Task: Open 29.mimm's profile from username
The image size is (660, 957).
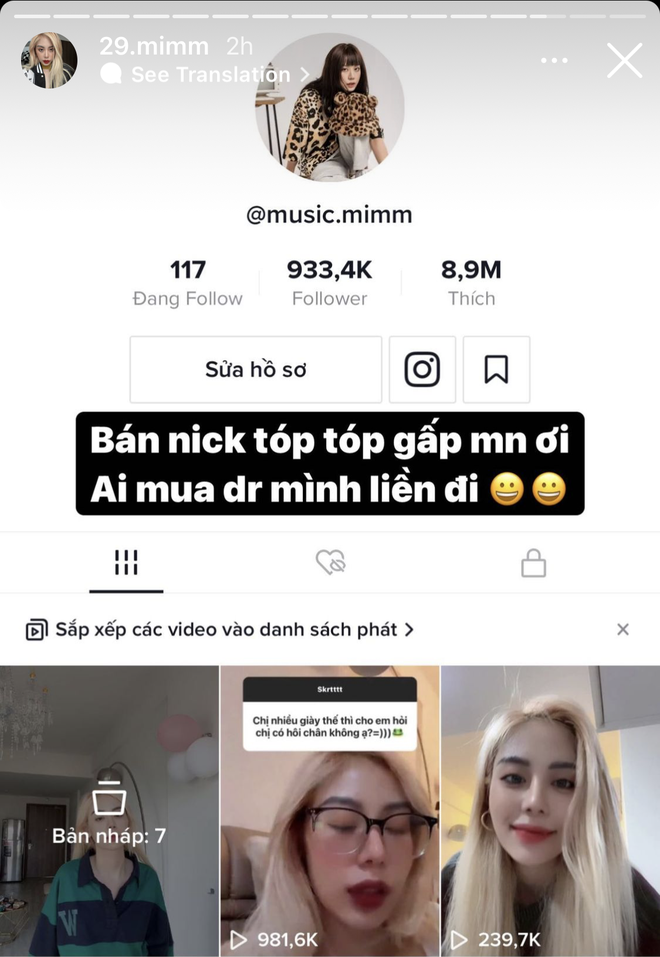Action: (154, 46)
